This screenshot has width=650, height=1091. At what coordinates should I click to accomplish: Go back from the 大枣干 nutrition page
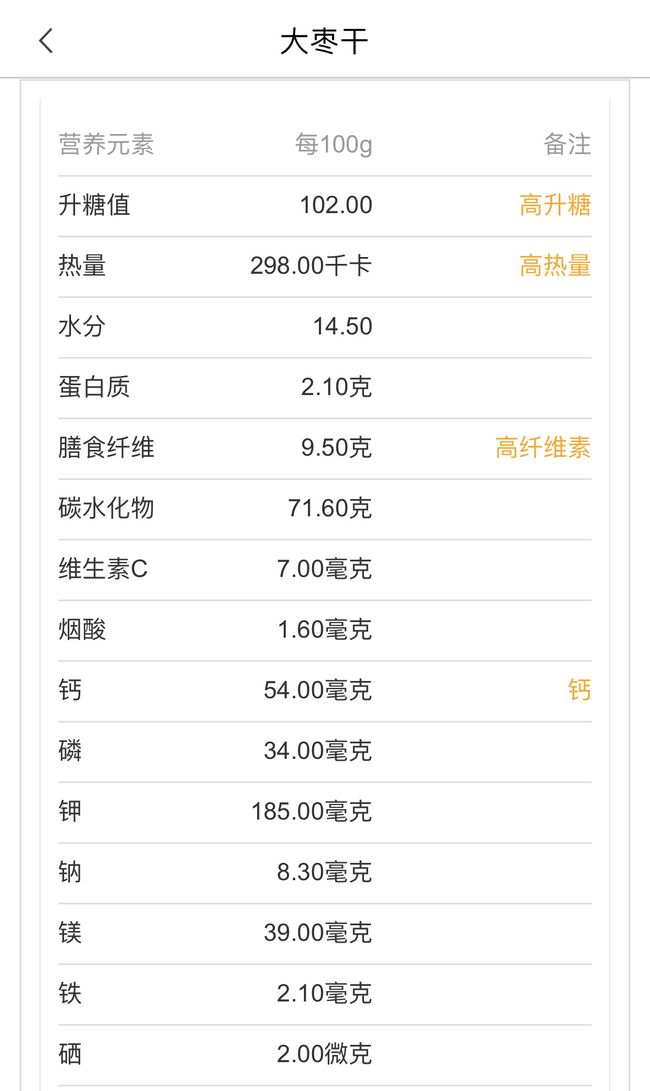coord(46,41)
